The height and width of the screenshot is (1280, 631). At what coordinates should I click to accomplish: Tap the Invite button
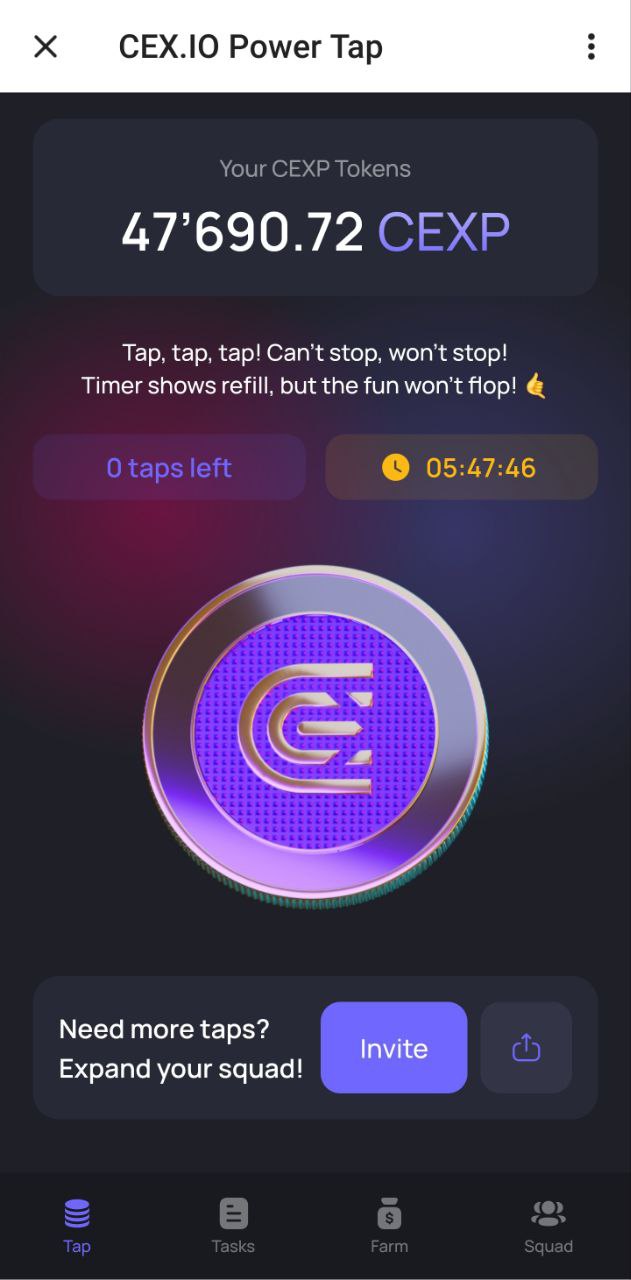click(394, 1048)
